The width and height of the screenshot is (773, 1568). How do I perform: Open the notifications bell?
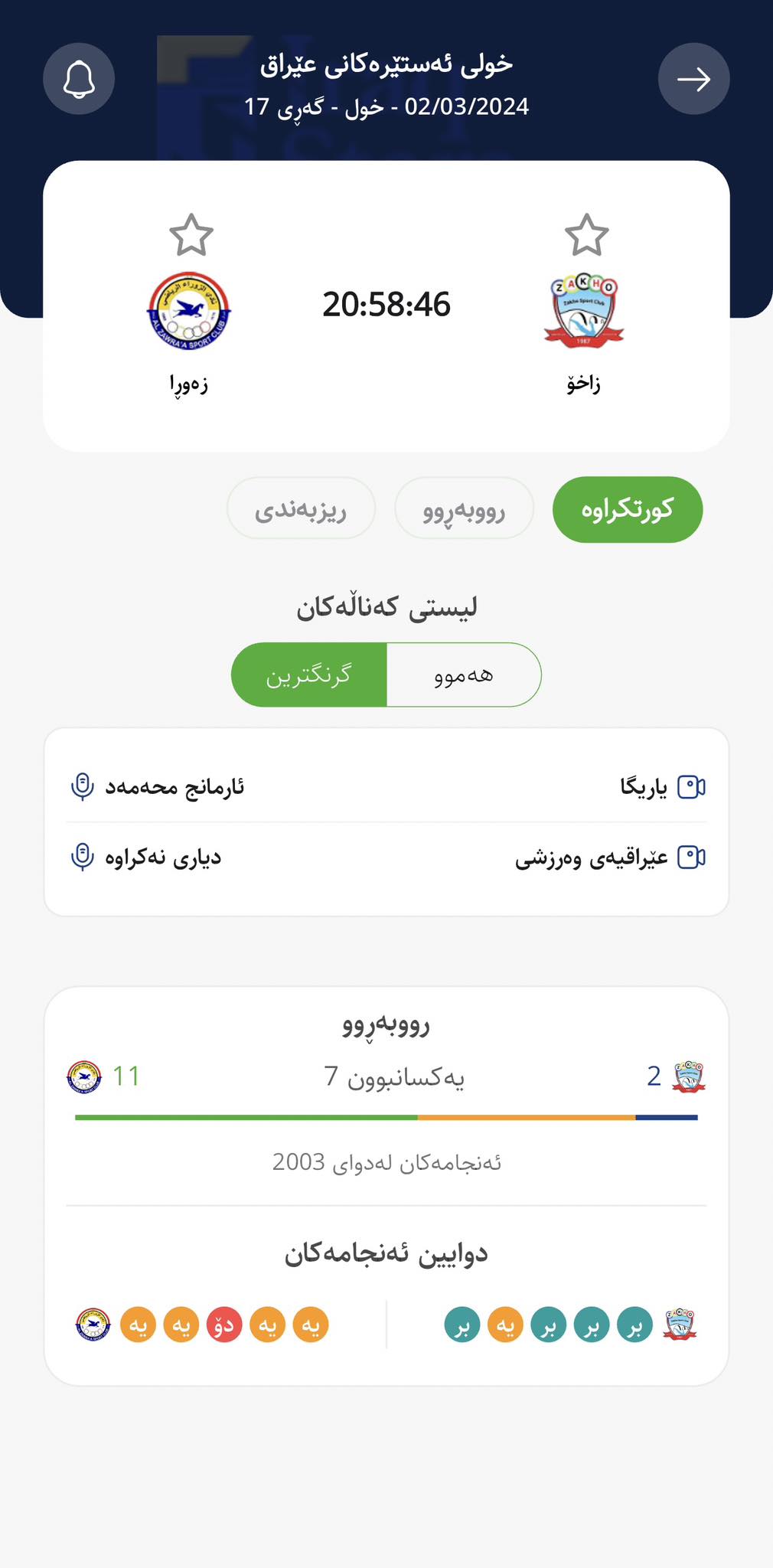tap(79, 79)
